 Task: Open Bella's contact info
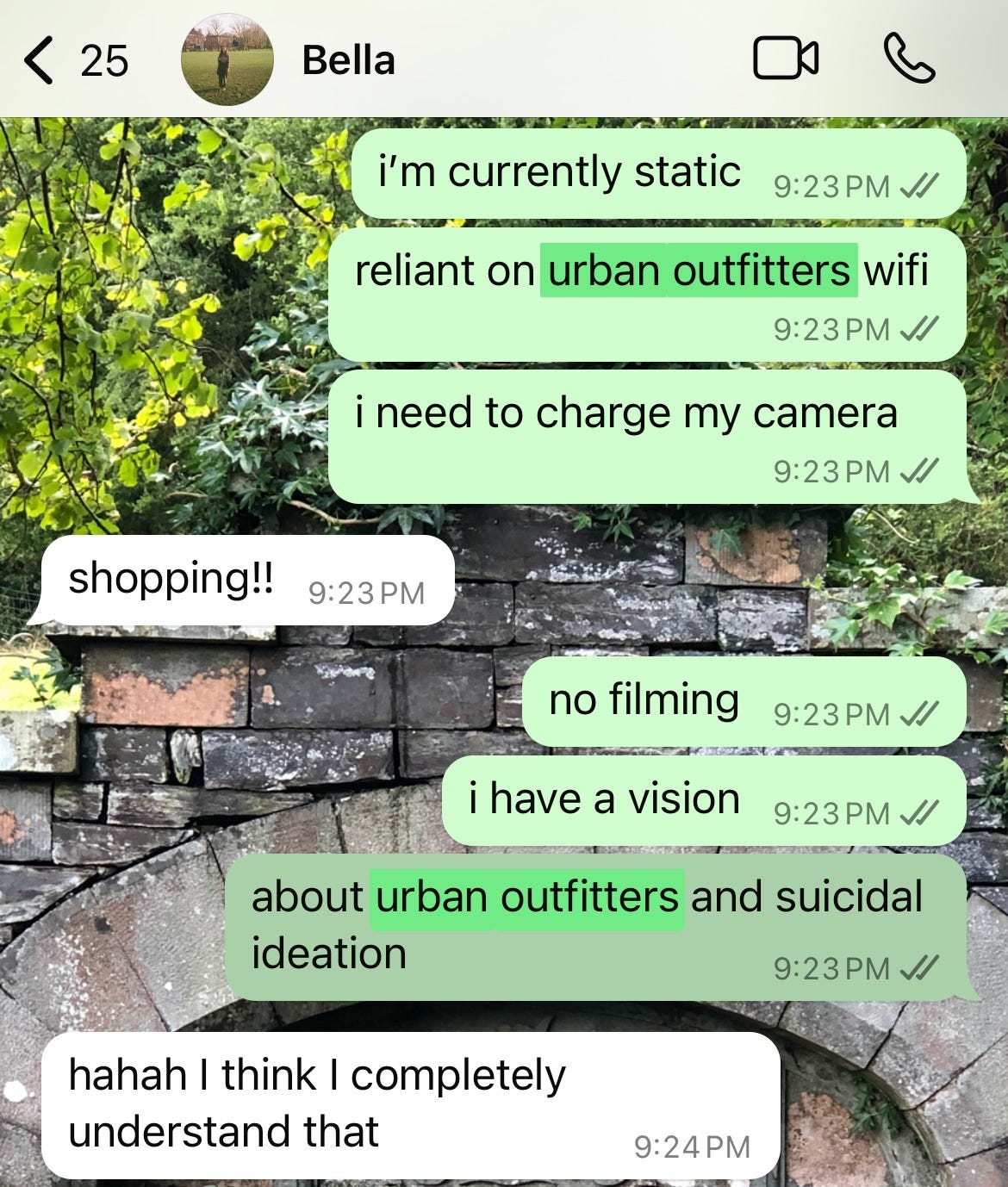click(x=348, y=61)
